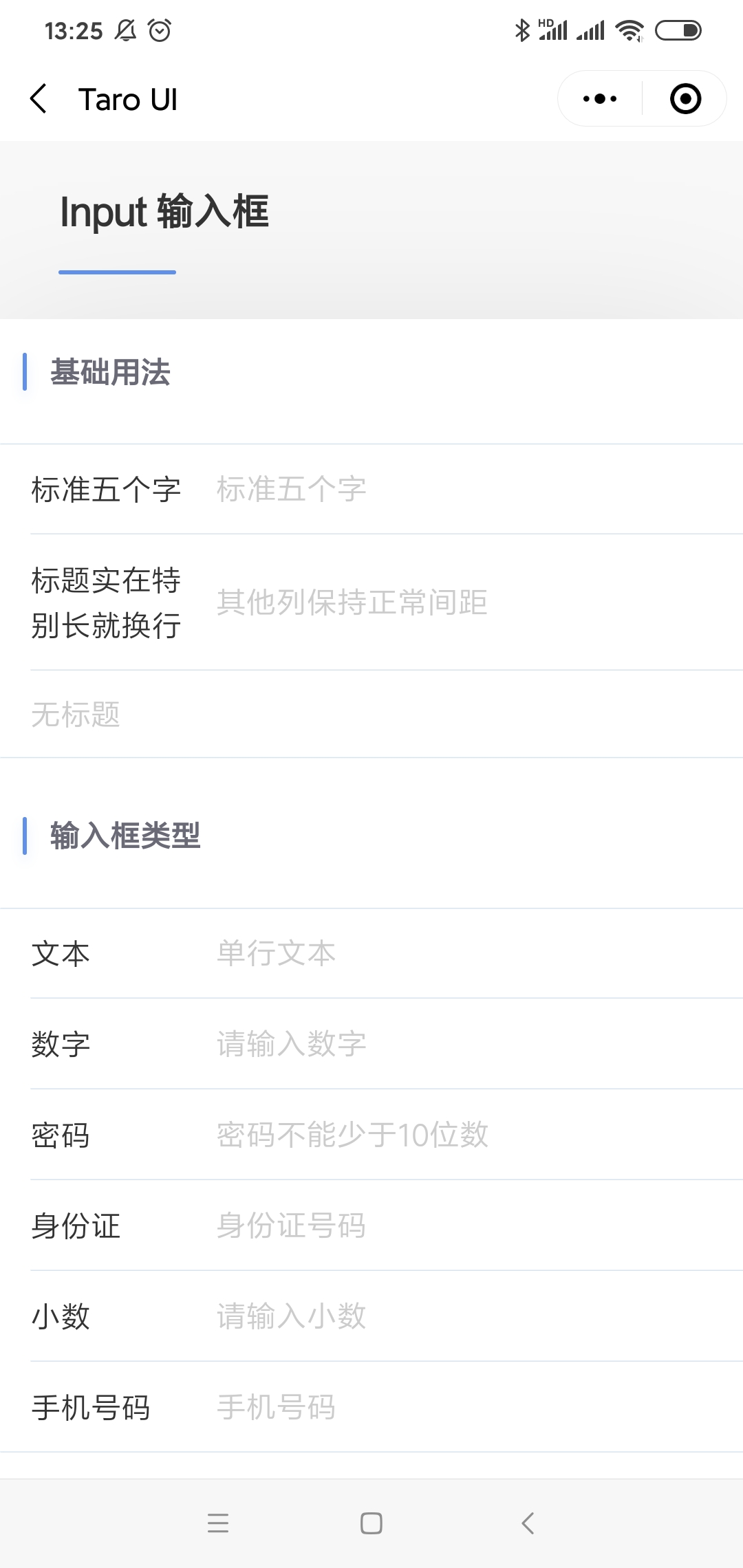Tap the Bluetooth icon in status bar

click(x=521, y=30)
